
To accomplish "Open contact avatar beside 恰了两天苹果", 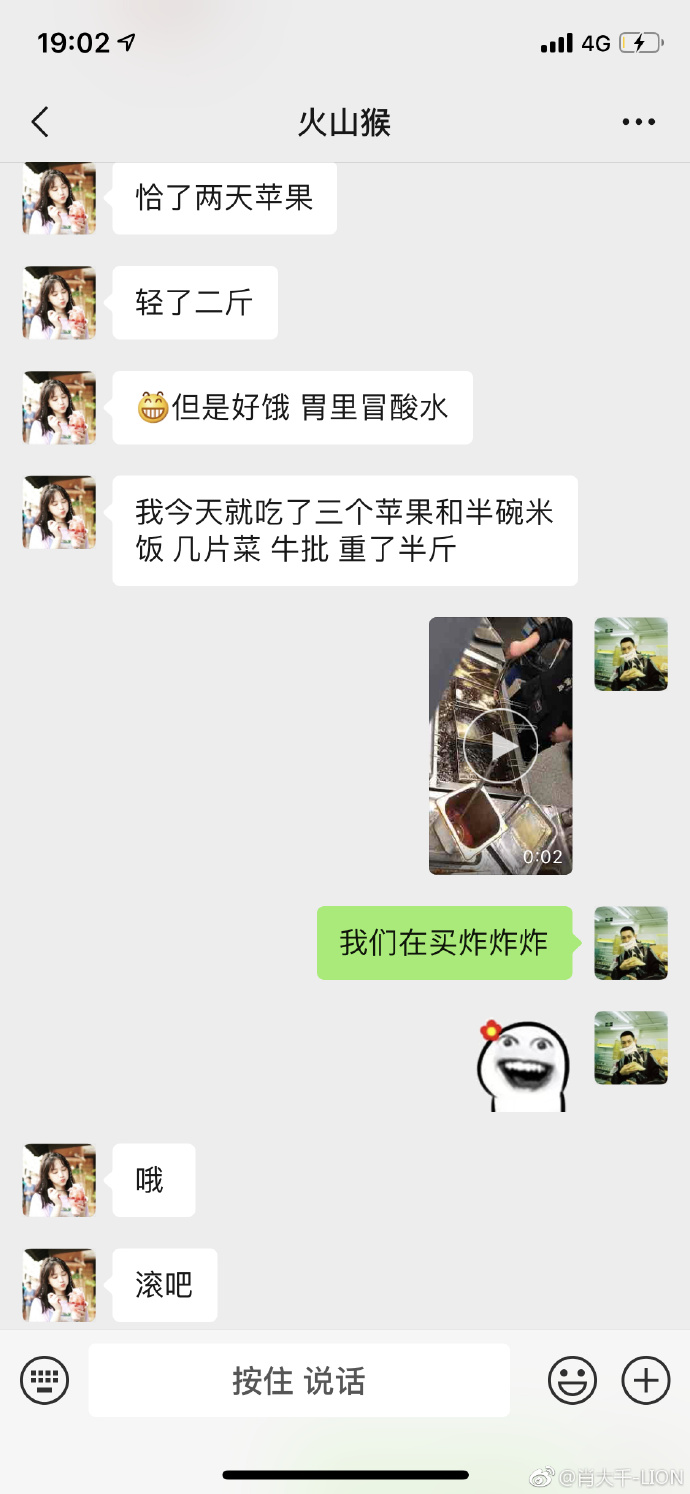I will [x=59, y=198].
